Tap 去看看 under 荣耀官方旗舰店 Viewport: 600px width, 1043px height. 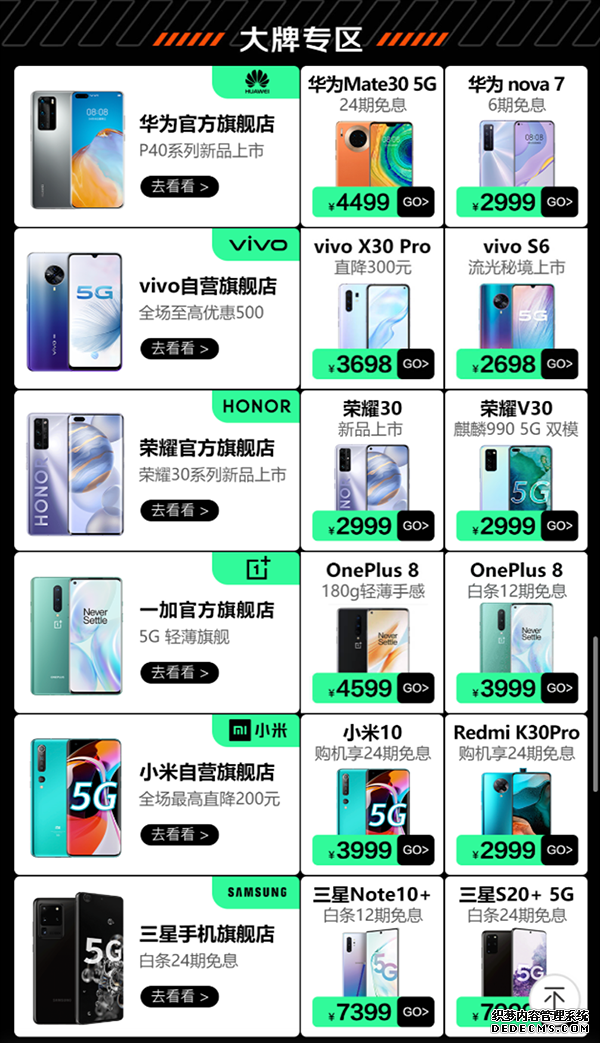(179, 510)
